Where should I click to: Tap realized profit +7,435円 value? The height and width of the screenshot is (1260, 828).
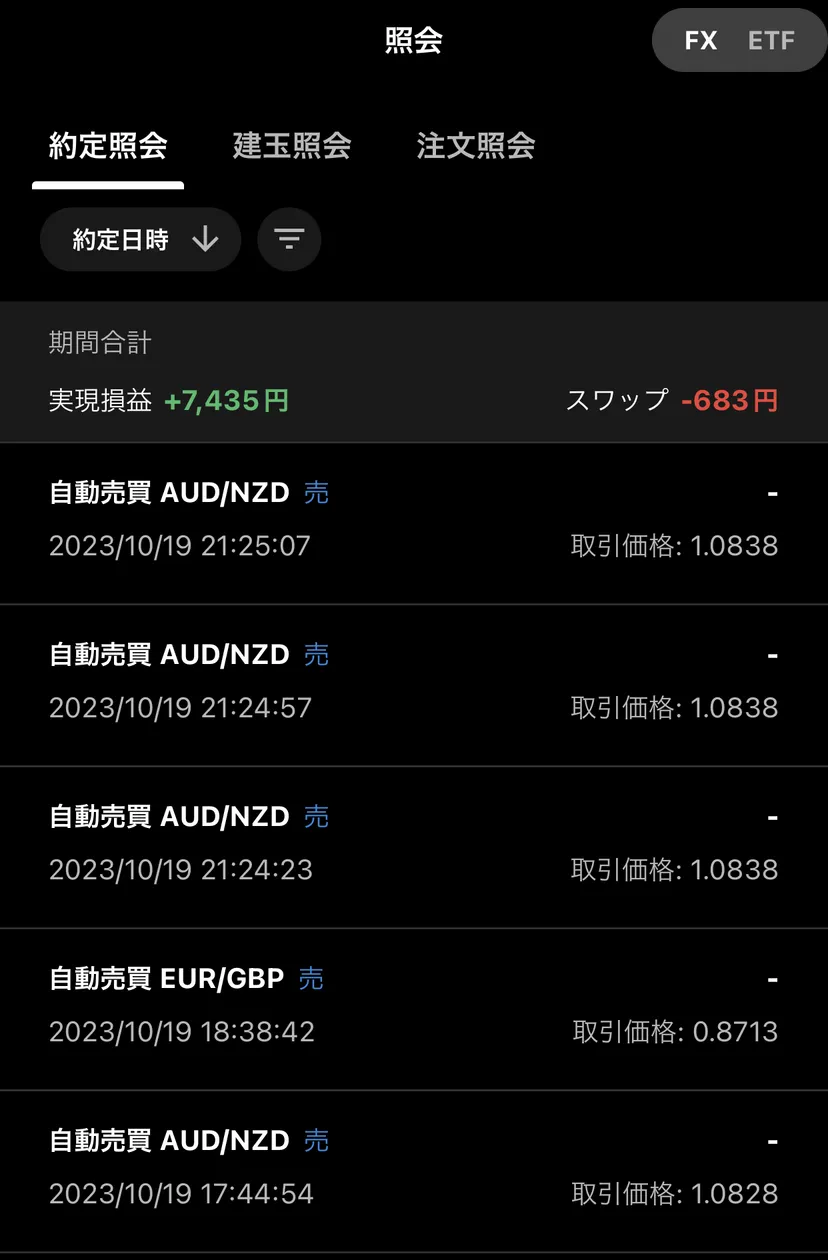[226, 400]
